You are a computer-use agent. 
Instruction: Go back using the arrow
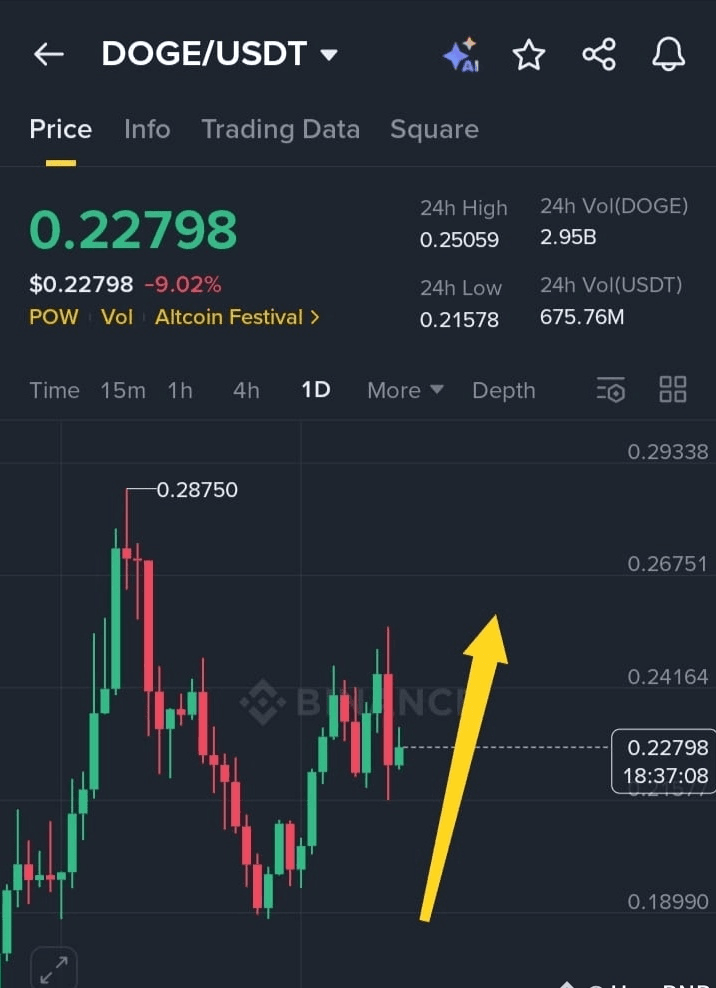coord(48,55)
